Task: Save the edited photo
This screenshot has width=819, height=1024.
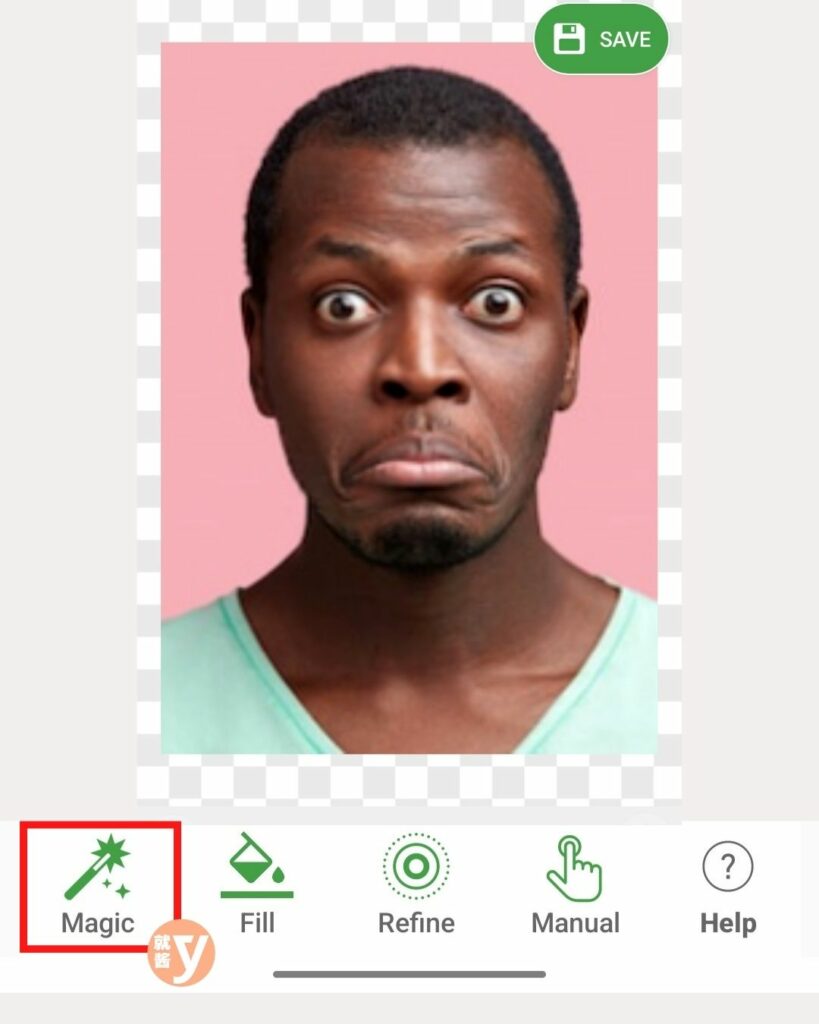Action: point(601,40)
